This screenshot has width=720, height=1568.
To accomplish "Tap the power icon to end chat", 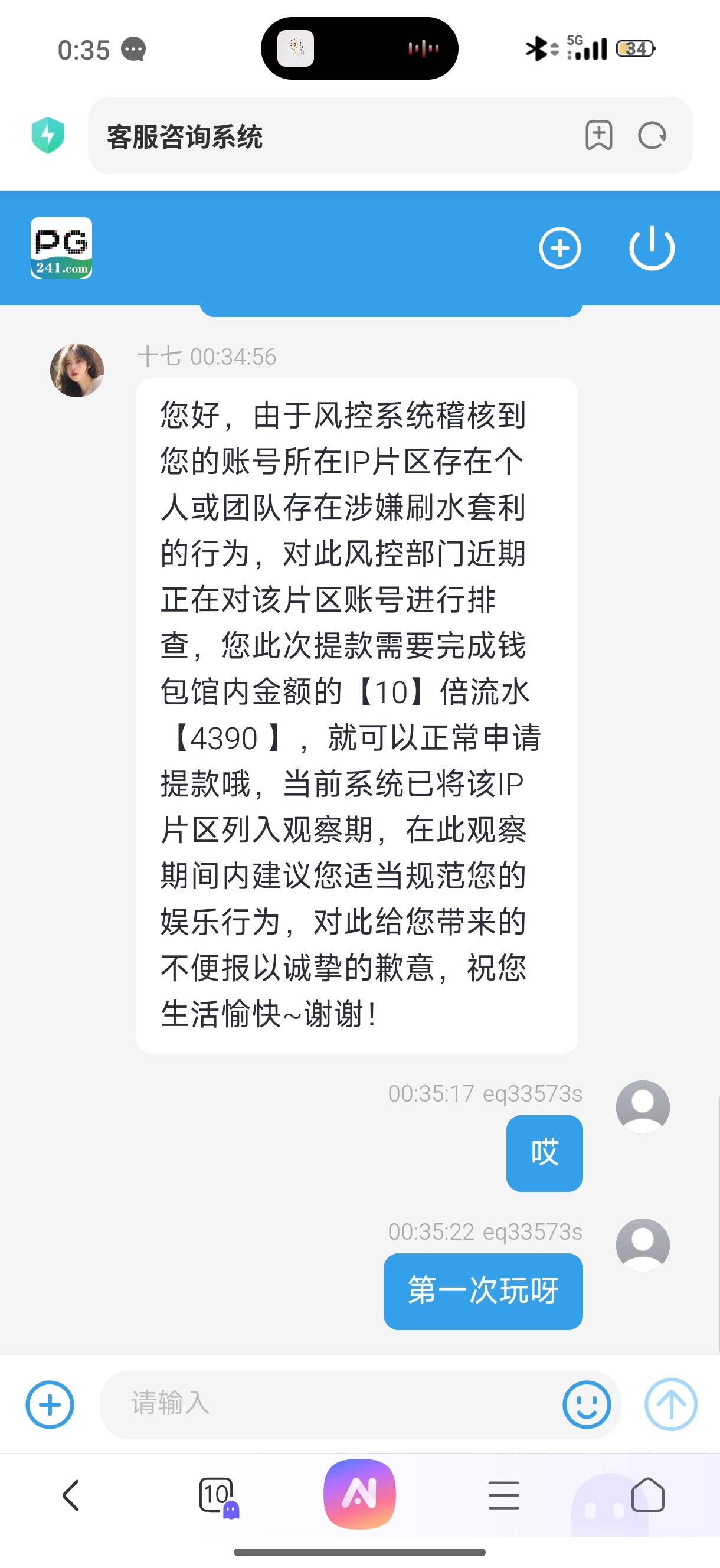I will (x=651, y=249).
